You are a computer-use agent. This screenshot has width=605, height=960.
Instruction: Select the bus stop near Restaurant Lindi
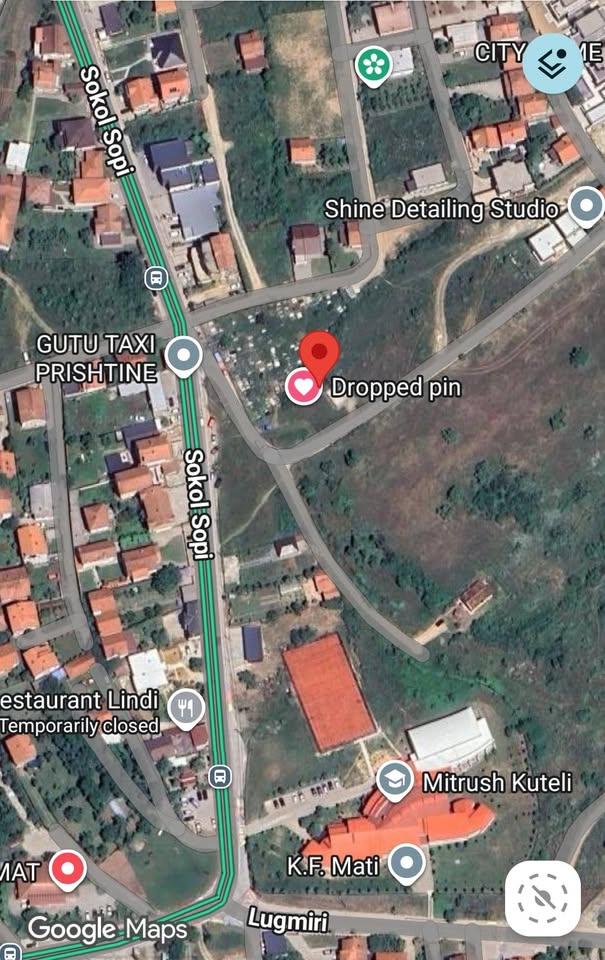[220, 776]
